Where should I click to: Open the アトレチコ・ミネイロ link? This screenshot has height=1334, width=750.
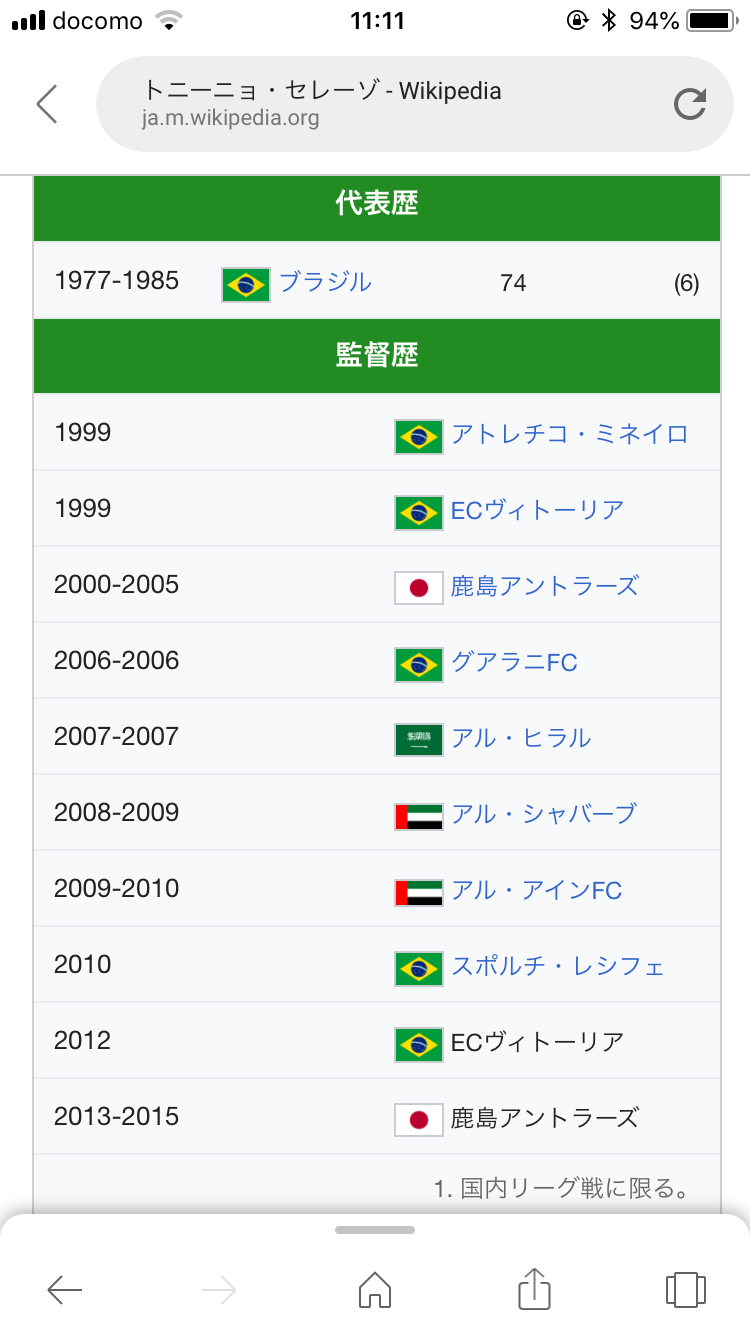(569, 434)
